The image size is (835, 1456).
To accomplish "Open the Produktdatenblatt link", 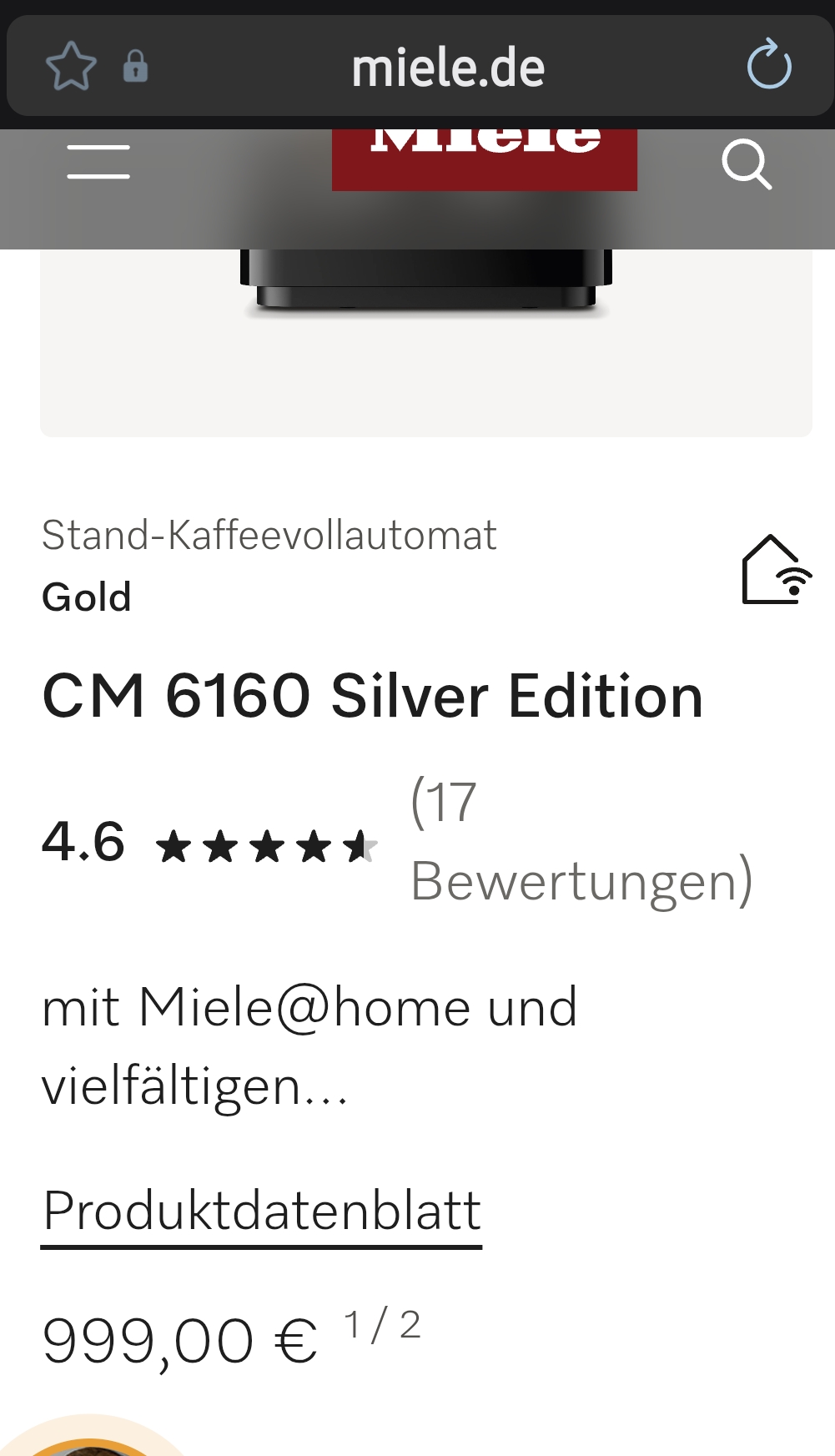I will [x=262, y=1212].
